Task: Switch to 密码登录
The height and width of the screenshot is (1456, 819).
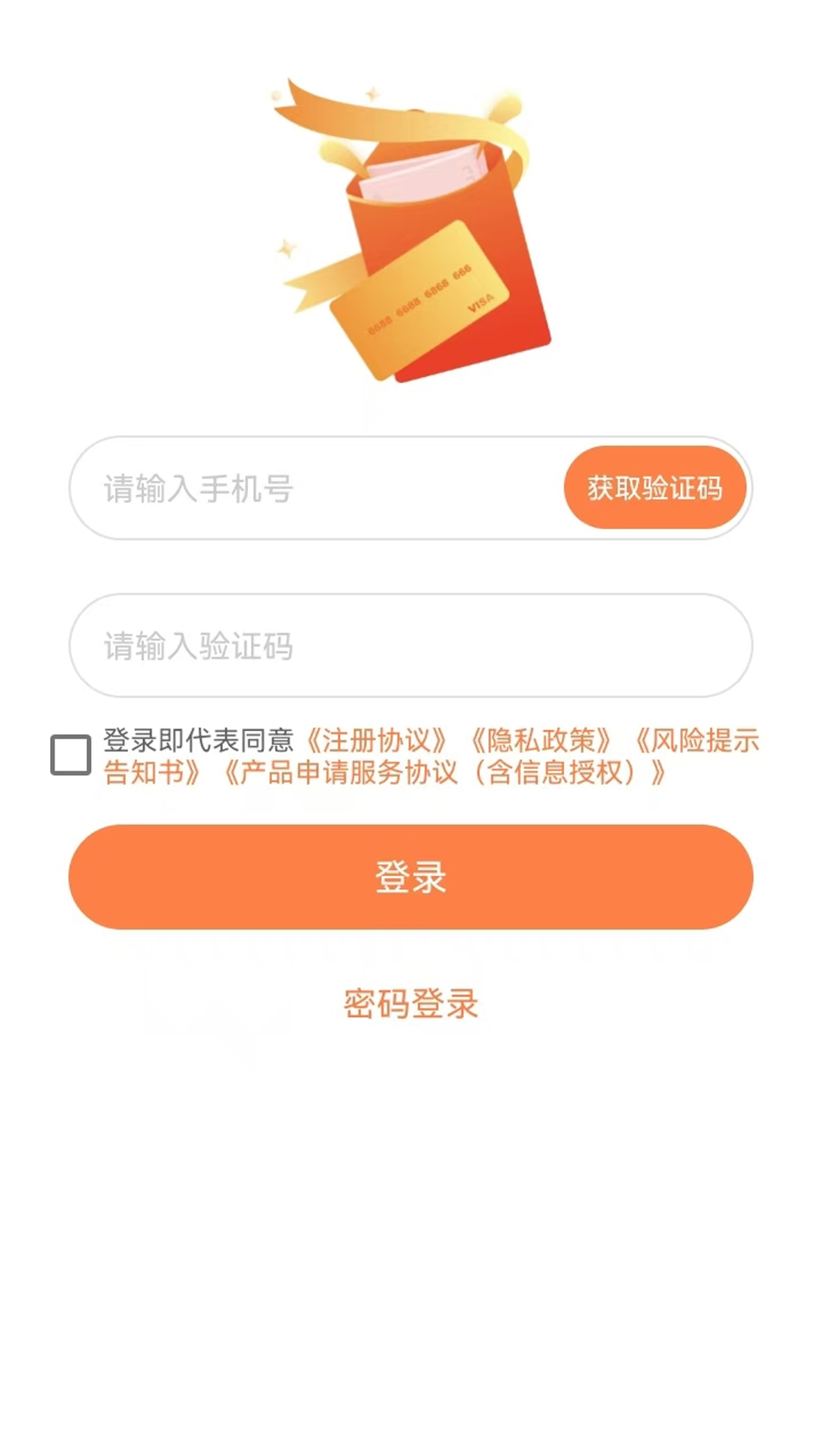Action: click(410, 1003)
